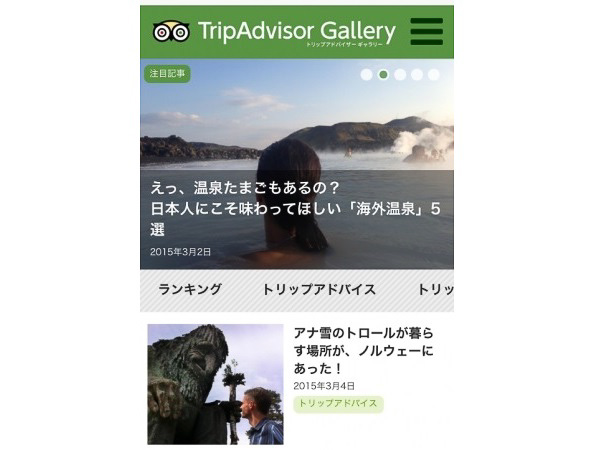Select the first carousel page dot

coord(366,74)
